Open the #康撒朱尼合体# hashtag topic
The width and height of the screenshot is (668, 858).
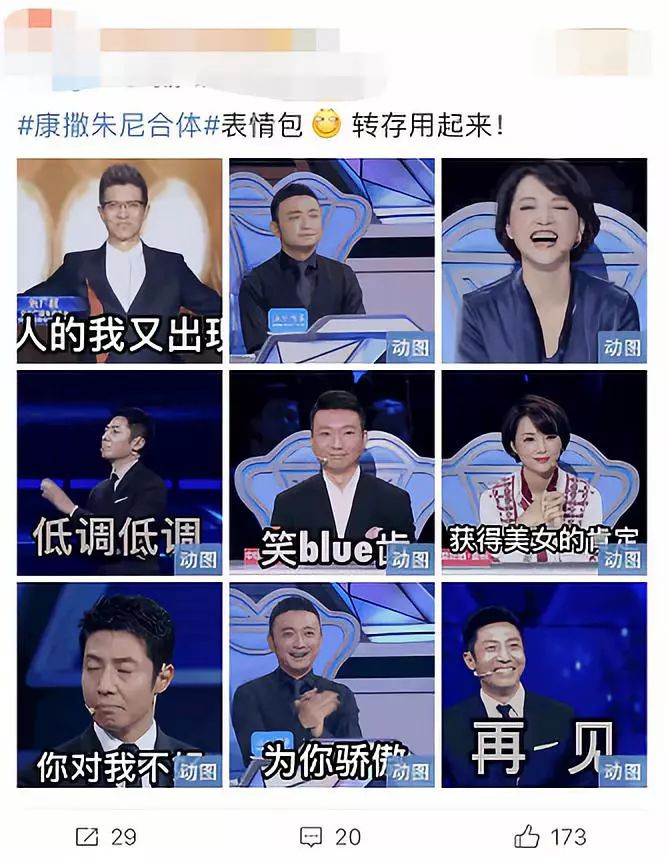point(112,127)
